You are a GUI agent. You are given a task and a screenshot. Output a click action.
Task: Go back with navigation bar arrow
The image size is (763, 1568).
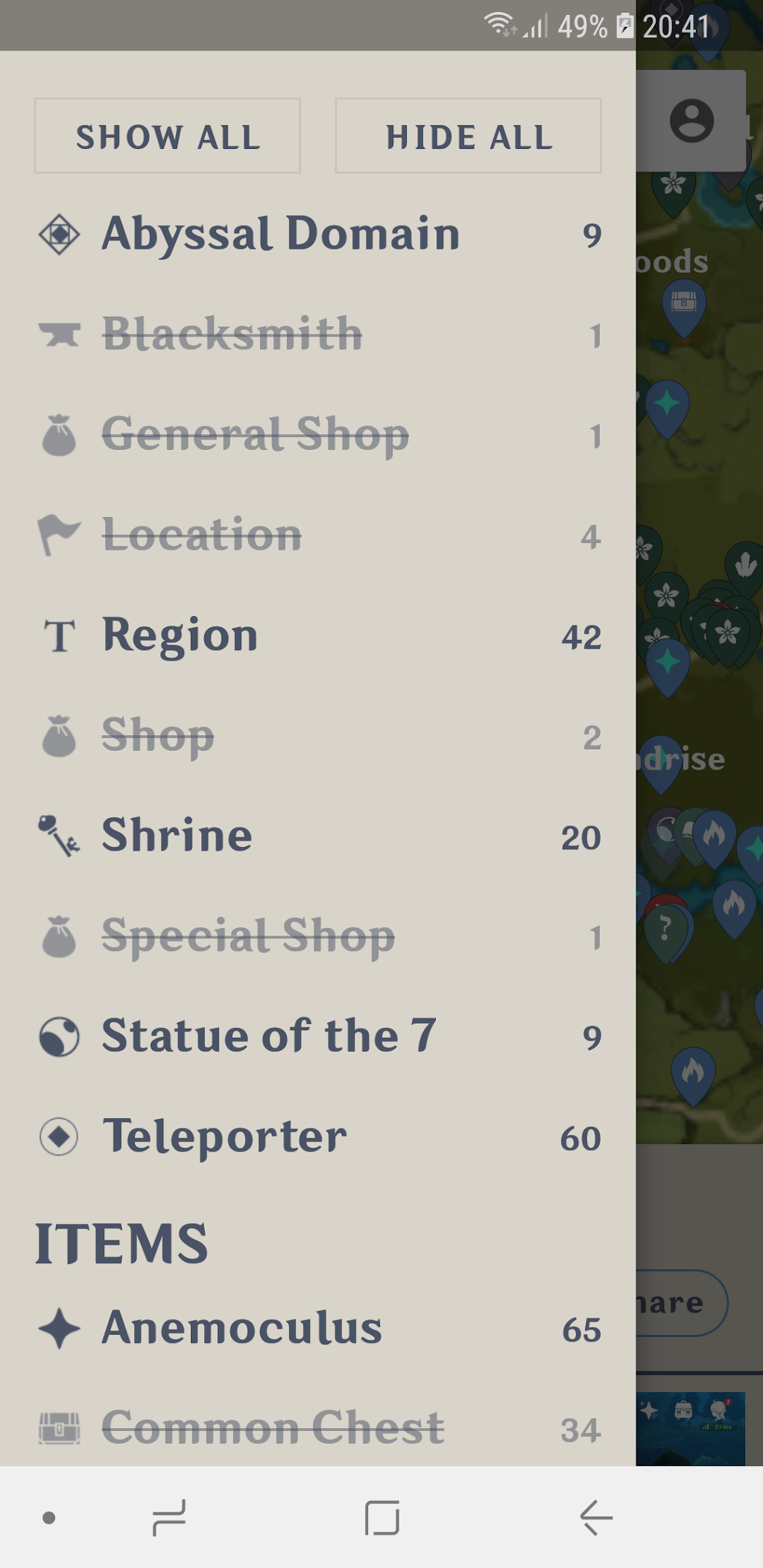(x=595, y=1517)
